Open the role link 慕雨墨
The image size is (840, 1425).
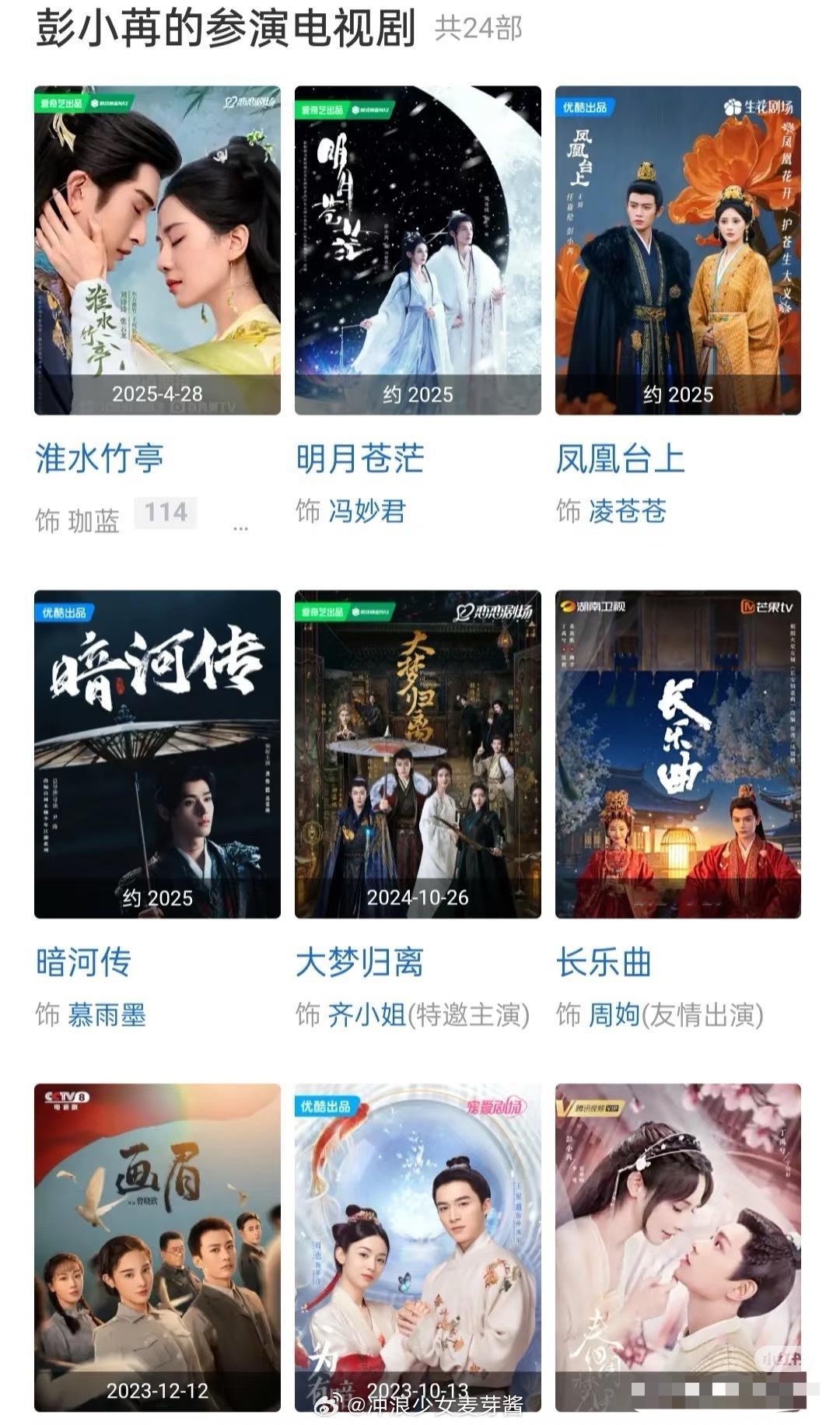(x=107, y=1015)
